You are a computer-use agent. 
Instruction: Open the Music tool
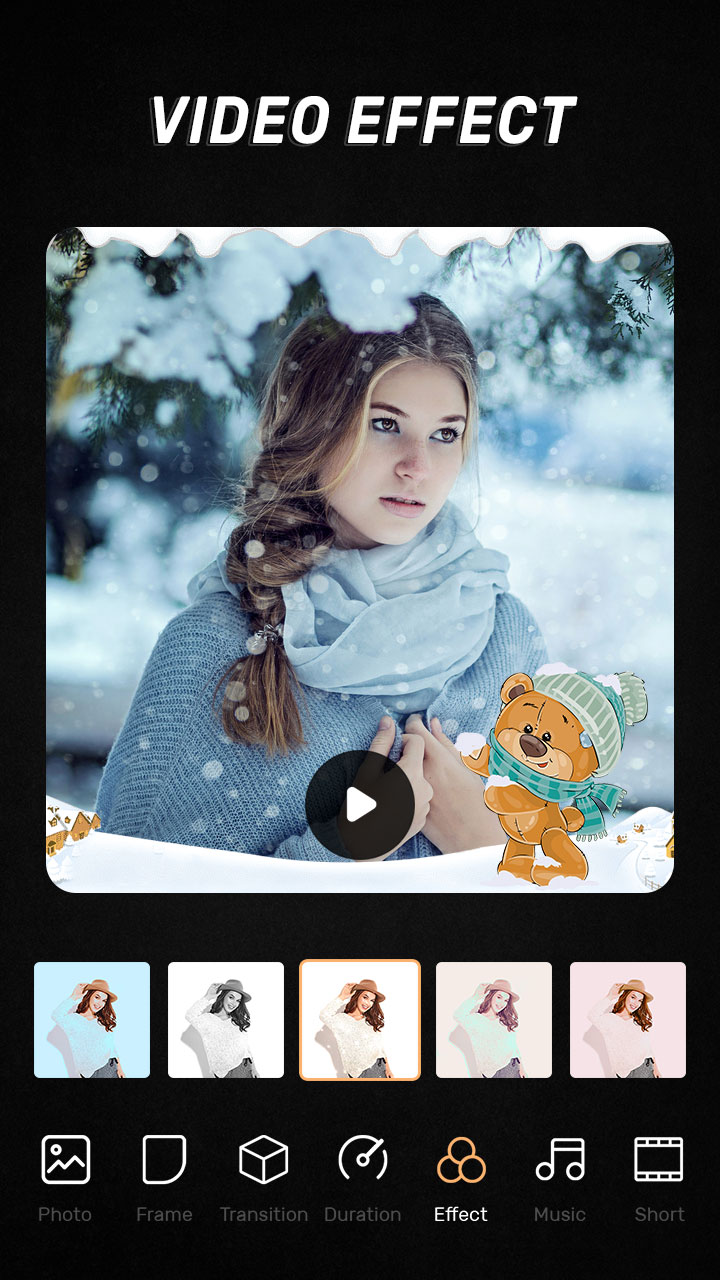pyautogui.click(x=560, y=1179)
